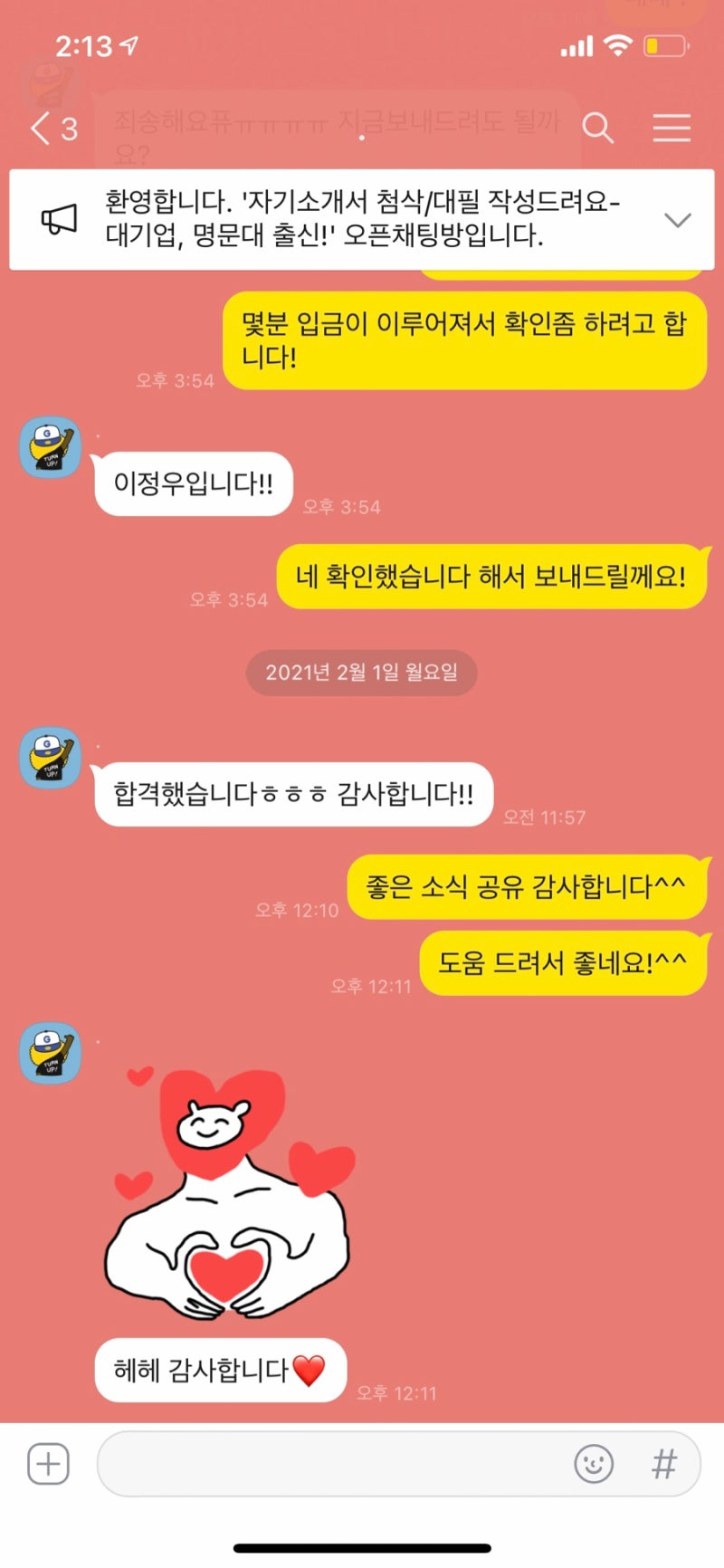Go back to the chat list
Screen dimensions: 724x1568
[52, 129]
